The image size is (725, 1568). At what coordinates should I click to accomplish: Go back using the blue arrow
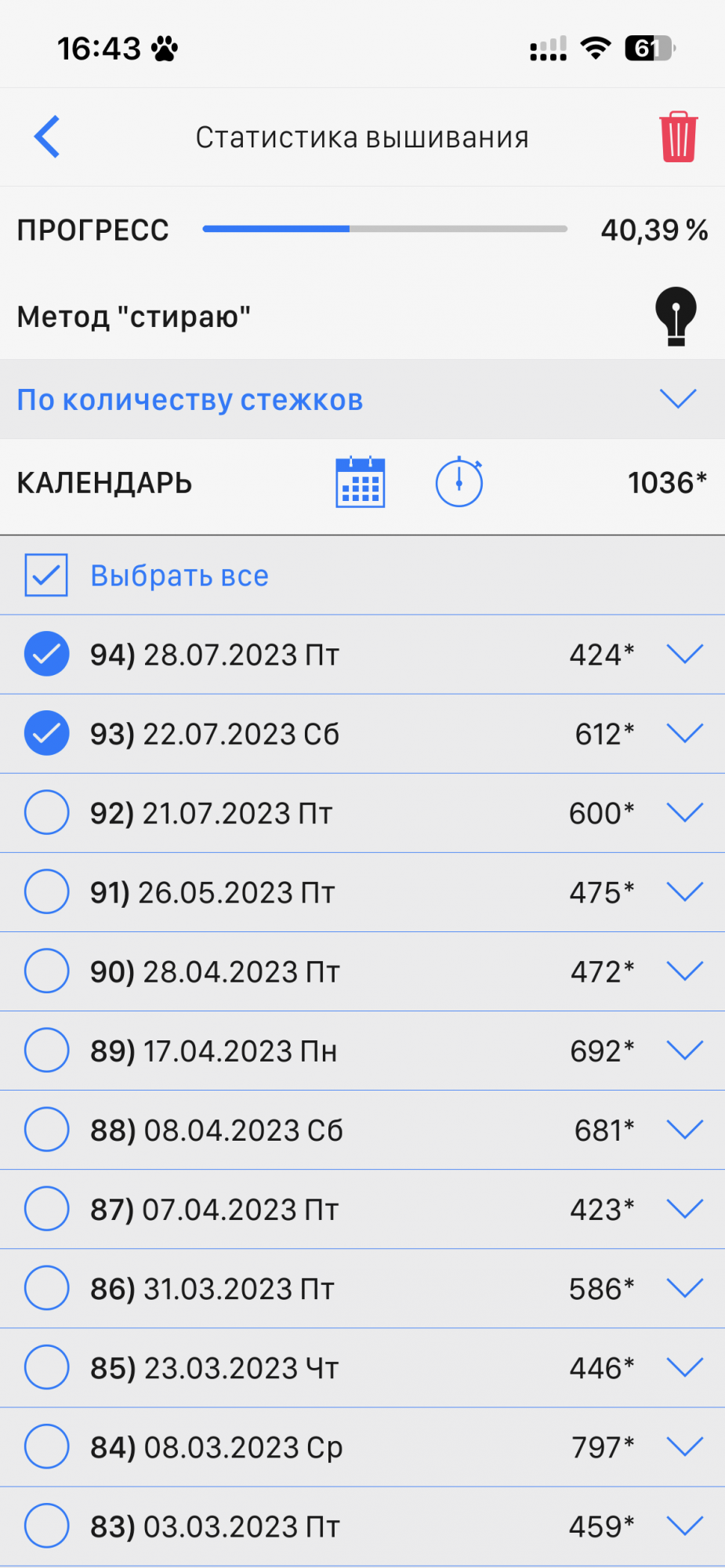48,137
